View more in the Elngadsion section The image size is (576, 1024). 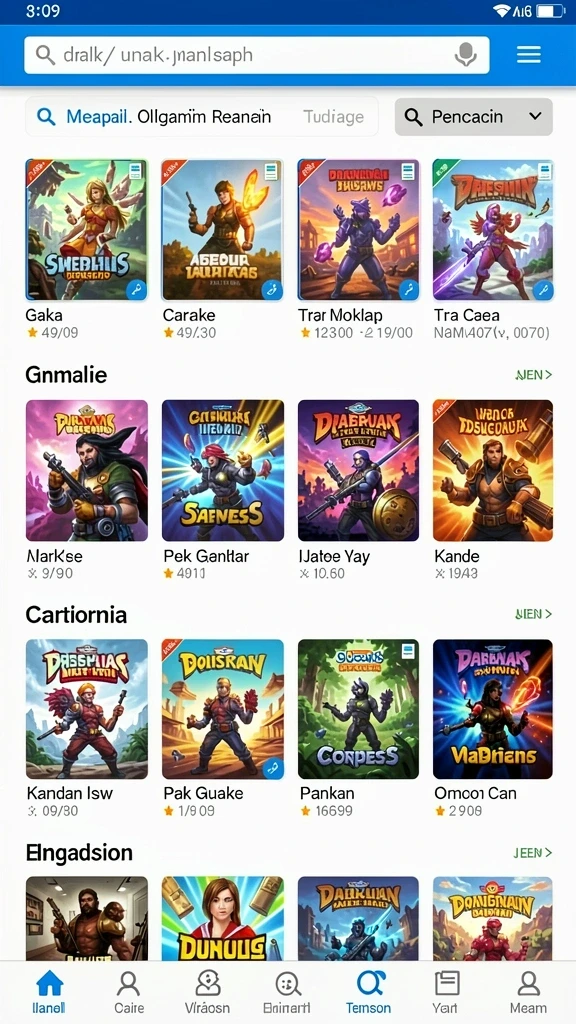click(534, 853)
